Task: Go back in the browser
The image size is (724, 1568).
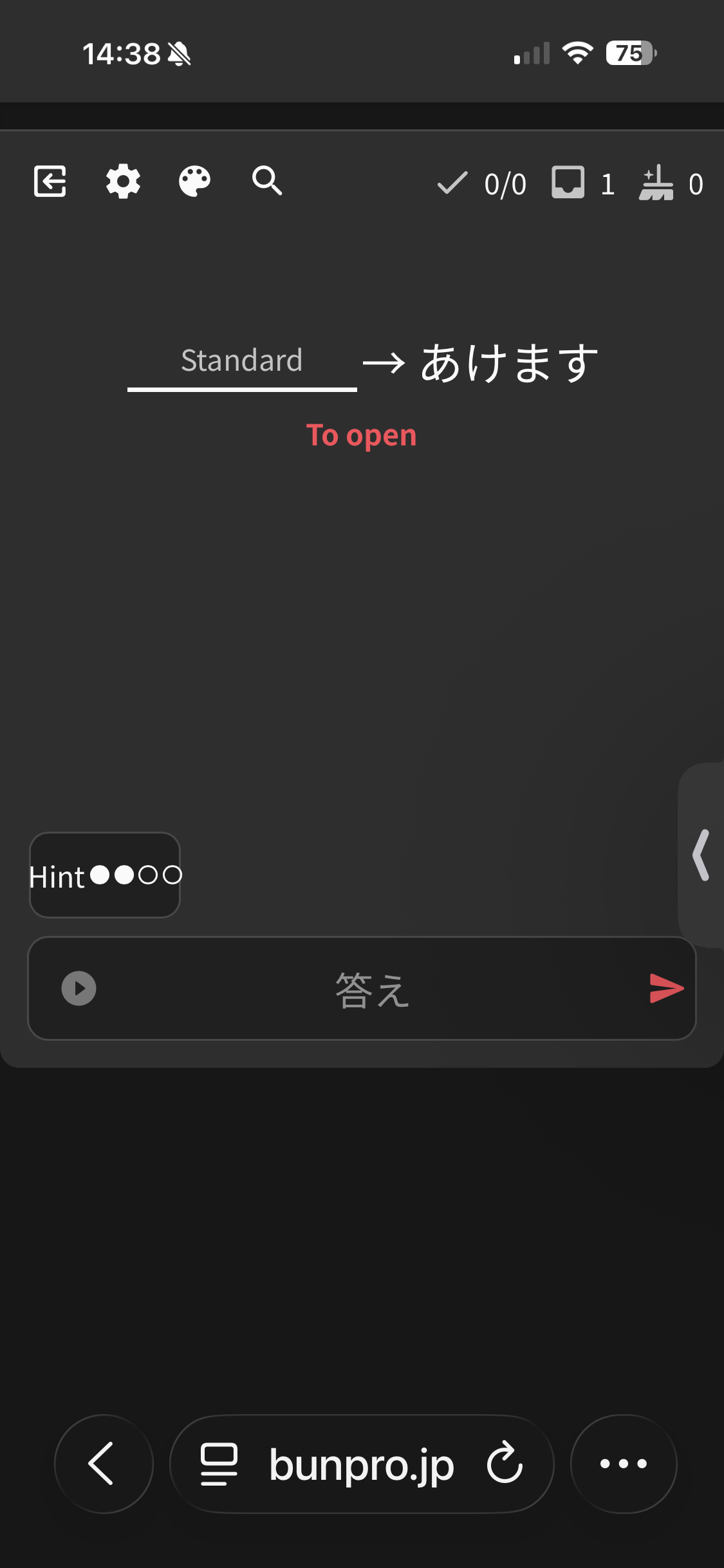Action: point(103,1463)
